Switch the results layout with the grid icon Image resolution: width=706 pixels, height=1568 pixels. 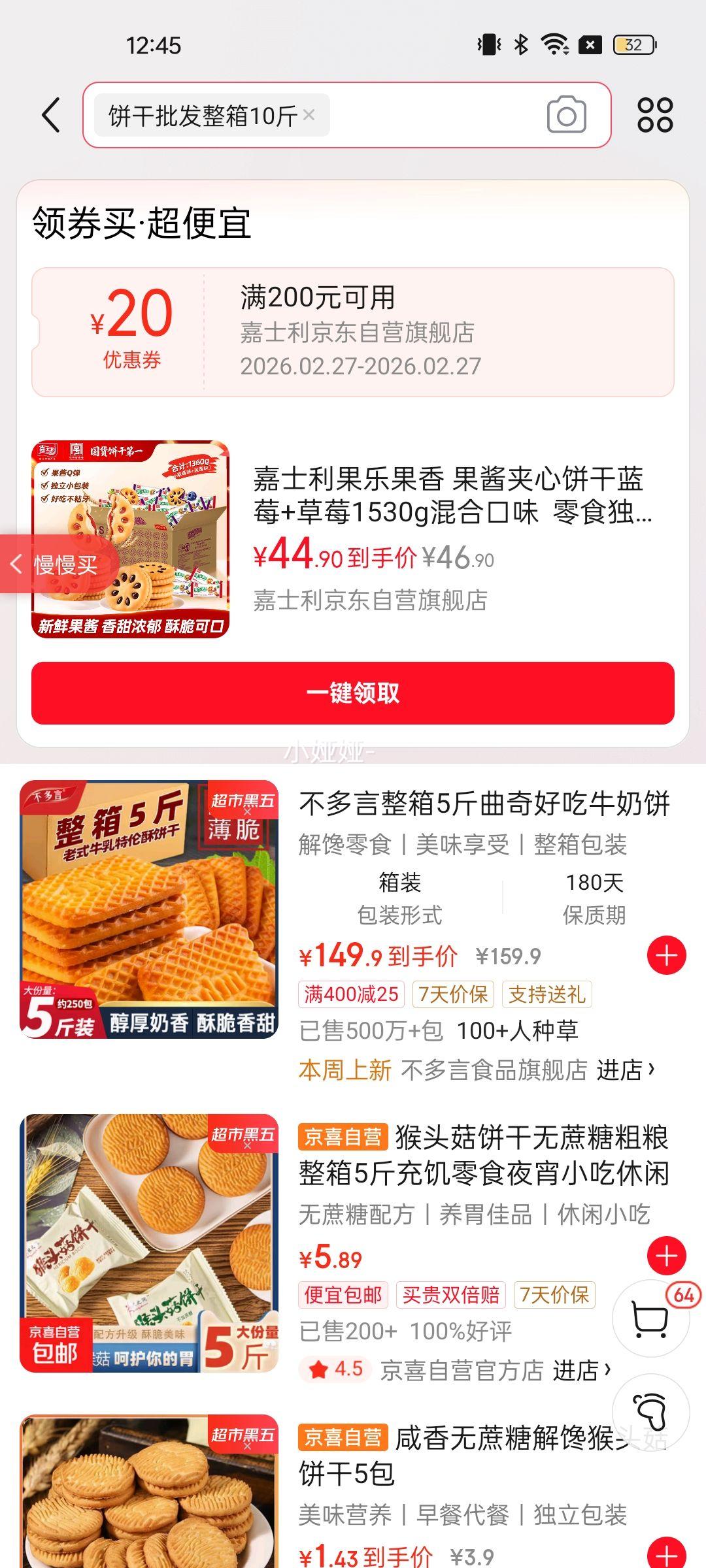pyautogui.click(x=655, y=116)
